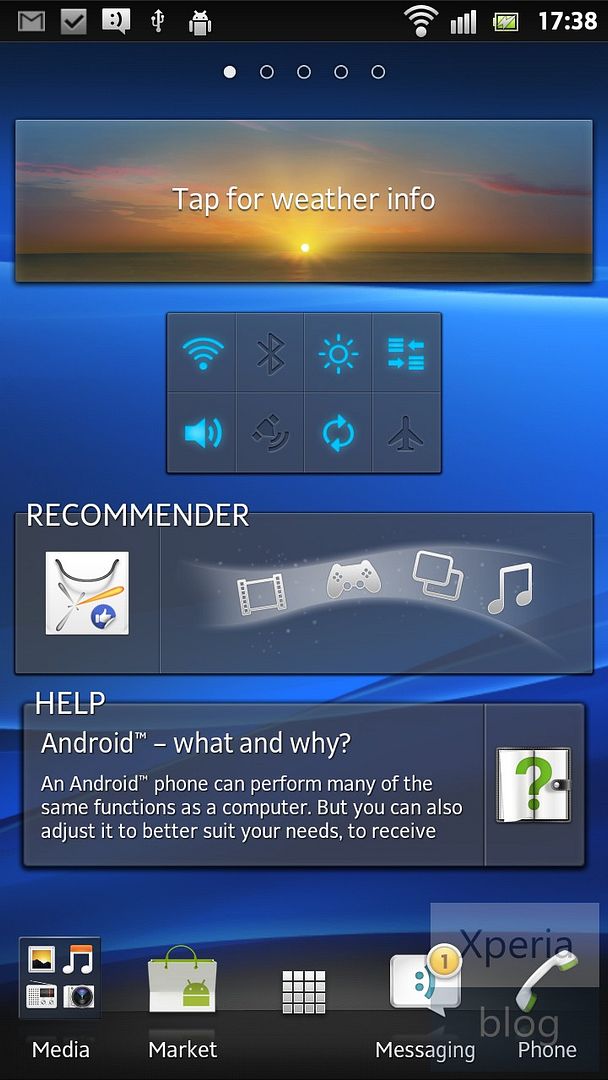Toggle mobile data traffic
Screen dimensions: 608x1080
(x=406, y=353)
